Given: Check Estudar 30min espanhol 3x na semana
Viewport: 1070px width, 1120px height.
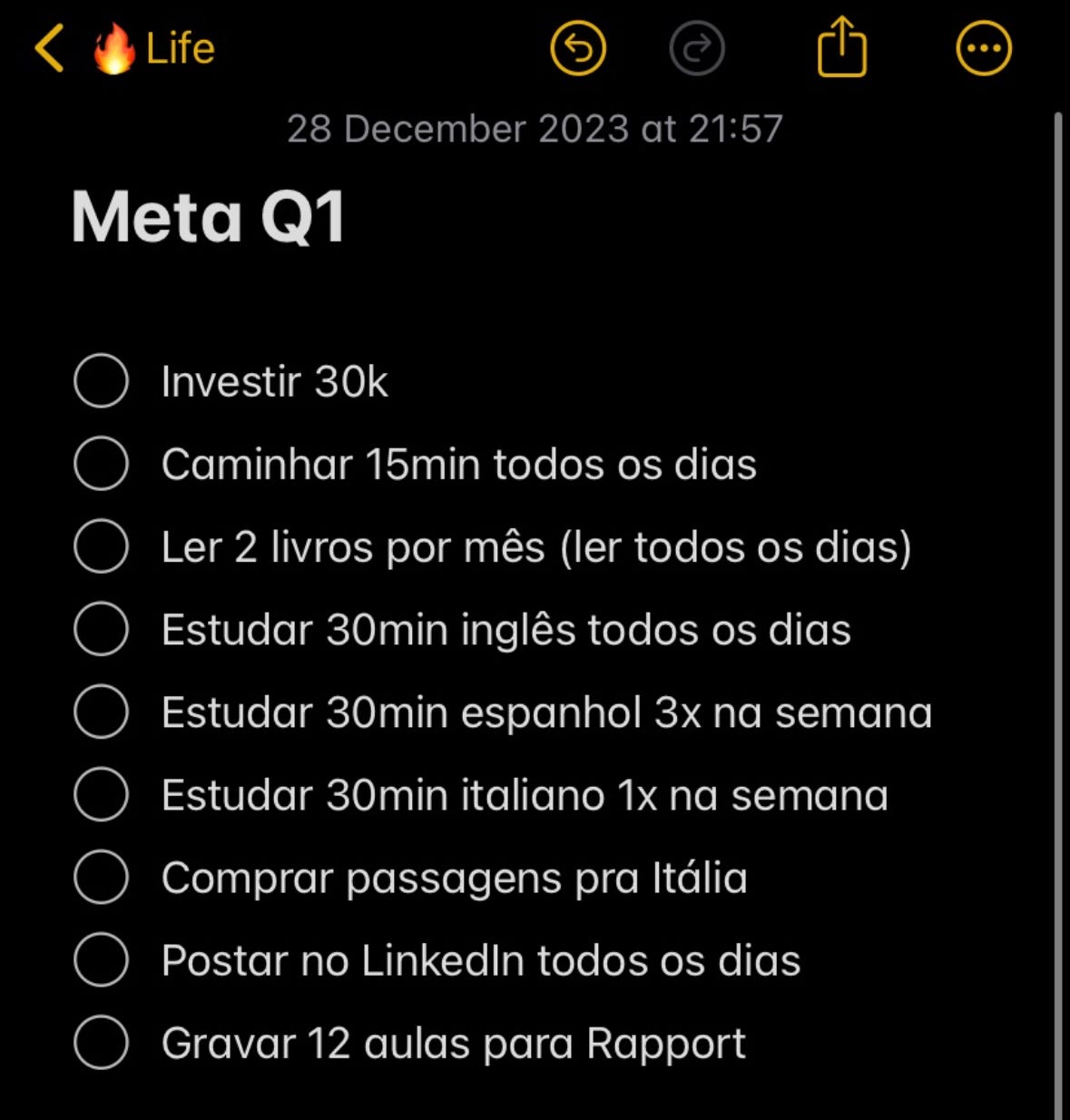Looking at the screenshot, I should tap(101, 712).
